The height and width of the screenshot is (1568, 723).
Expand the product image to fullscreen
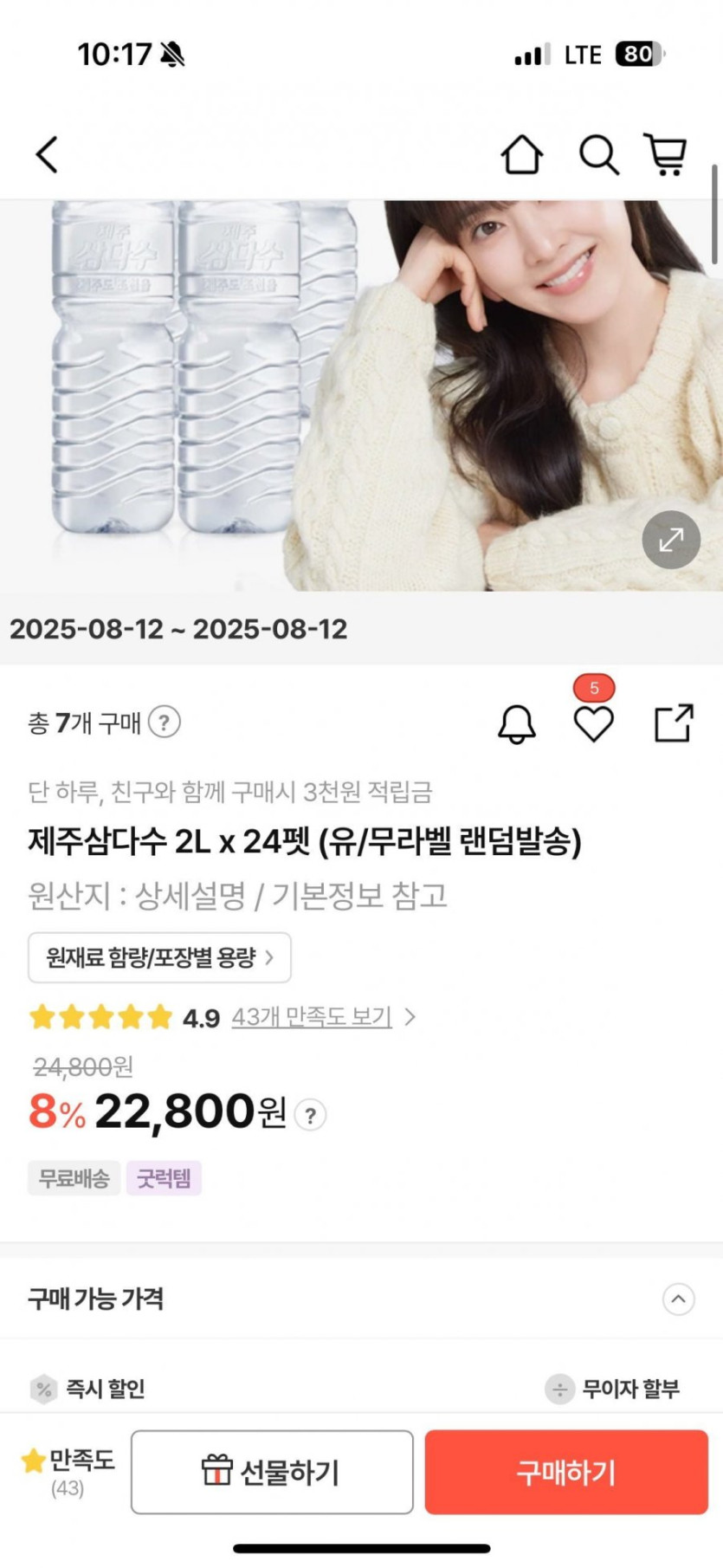[x=671, y=540]
